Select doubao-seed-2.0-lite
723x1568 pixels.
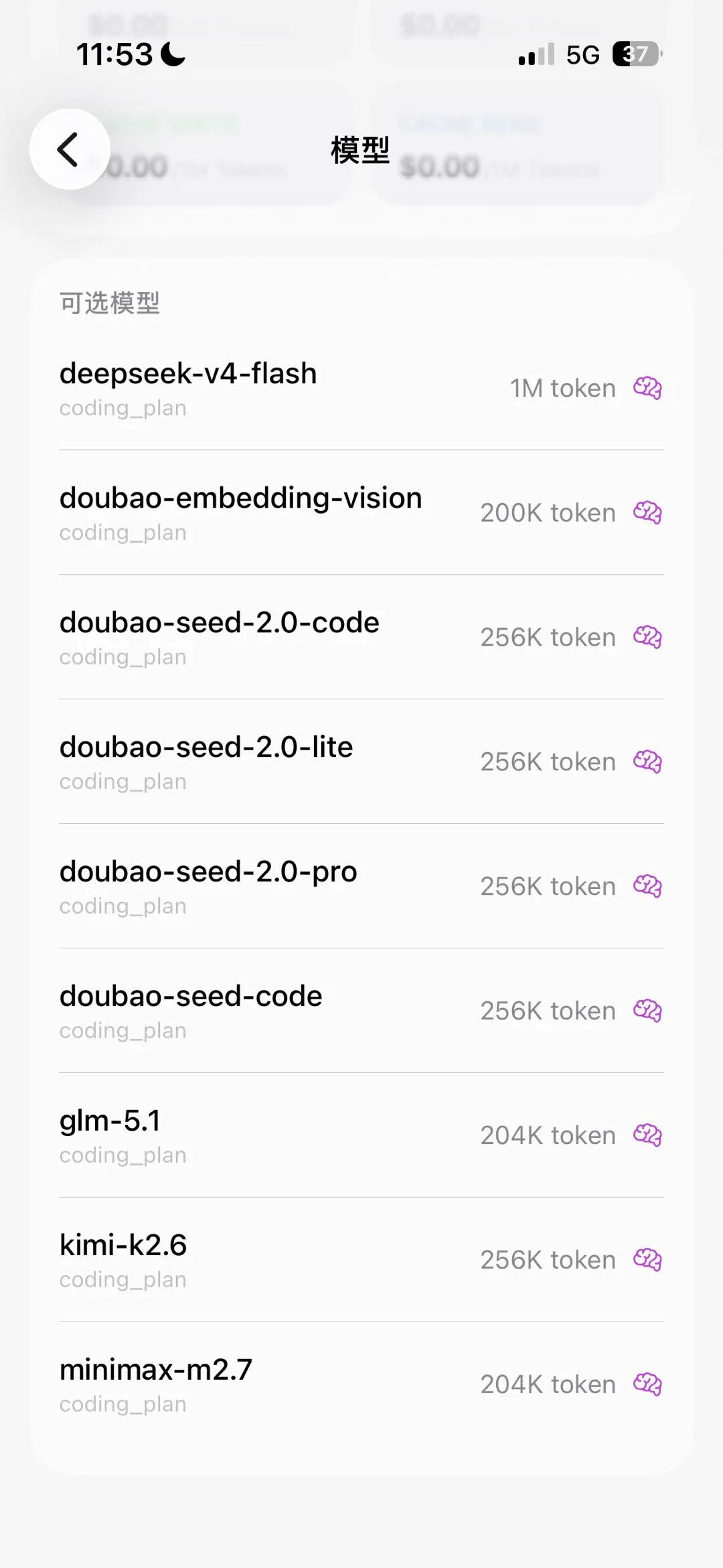[x=361, y=762]
